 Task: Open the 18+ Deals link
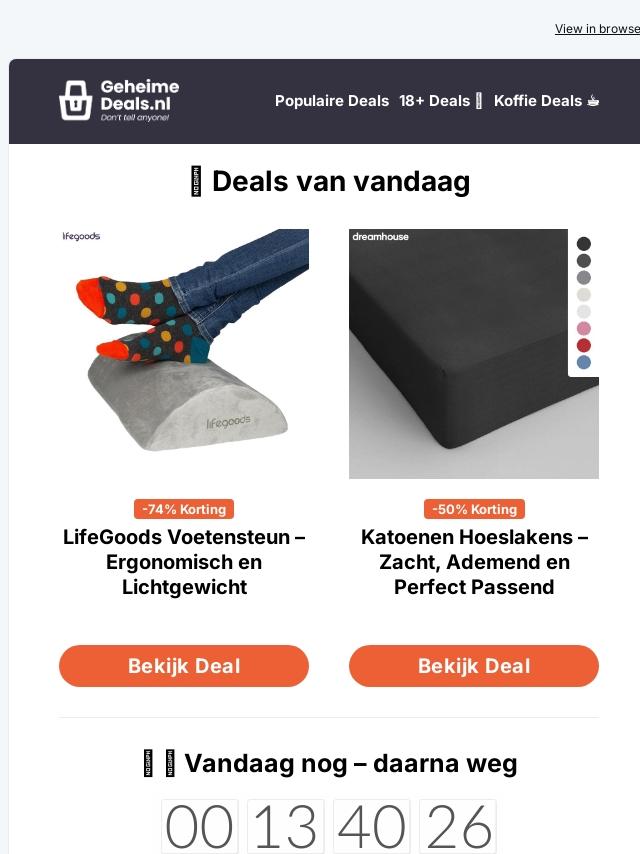(439, 101)
